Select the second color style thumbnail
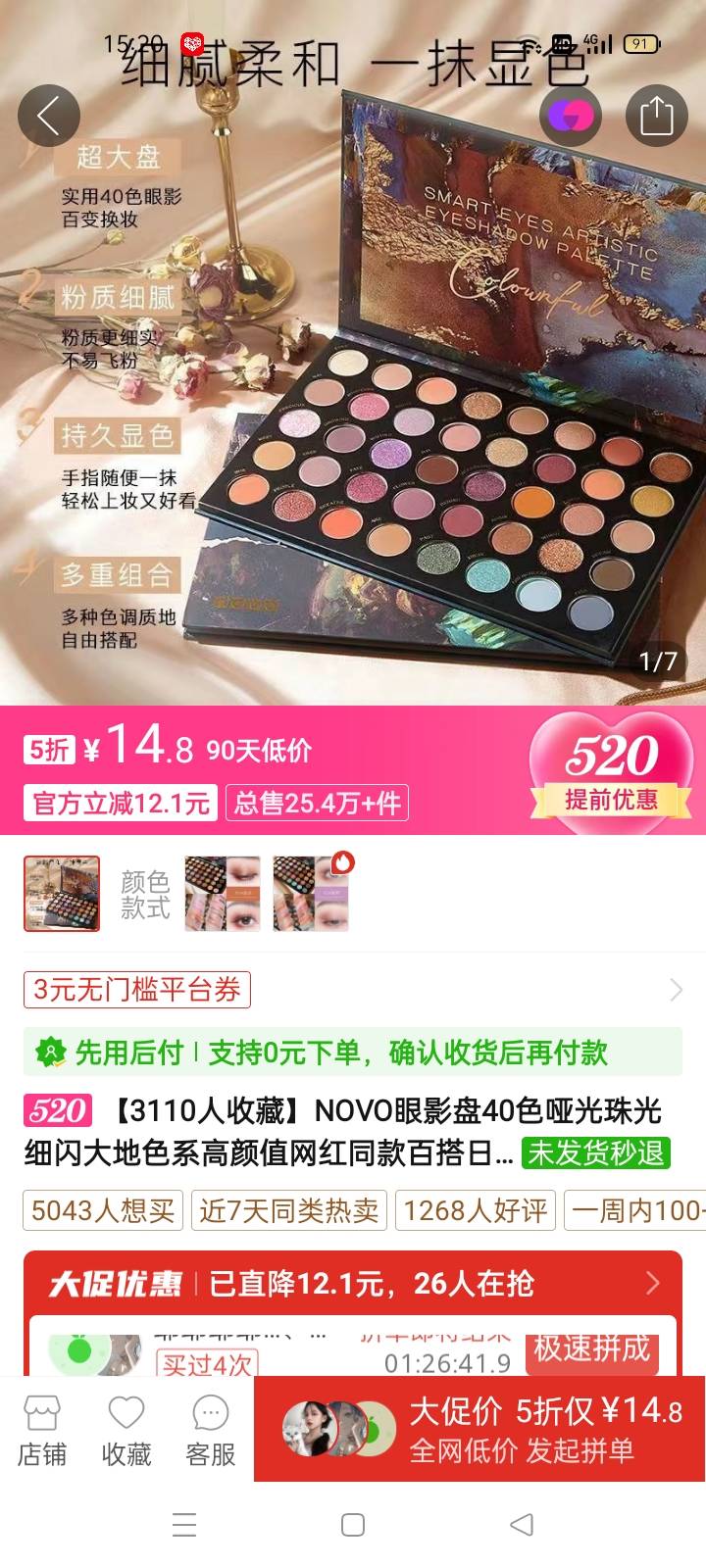 pos(223,894)
